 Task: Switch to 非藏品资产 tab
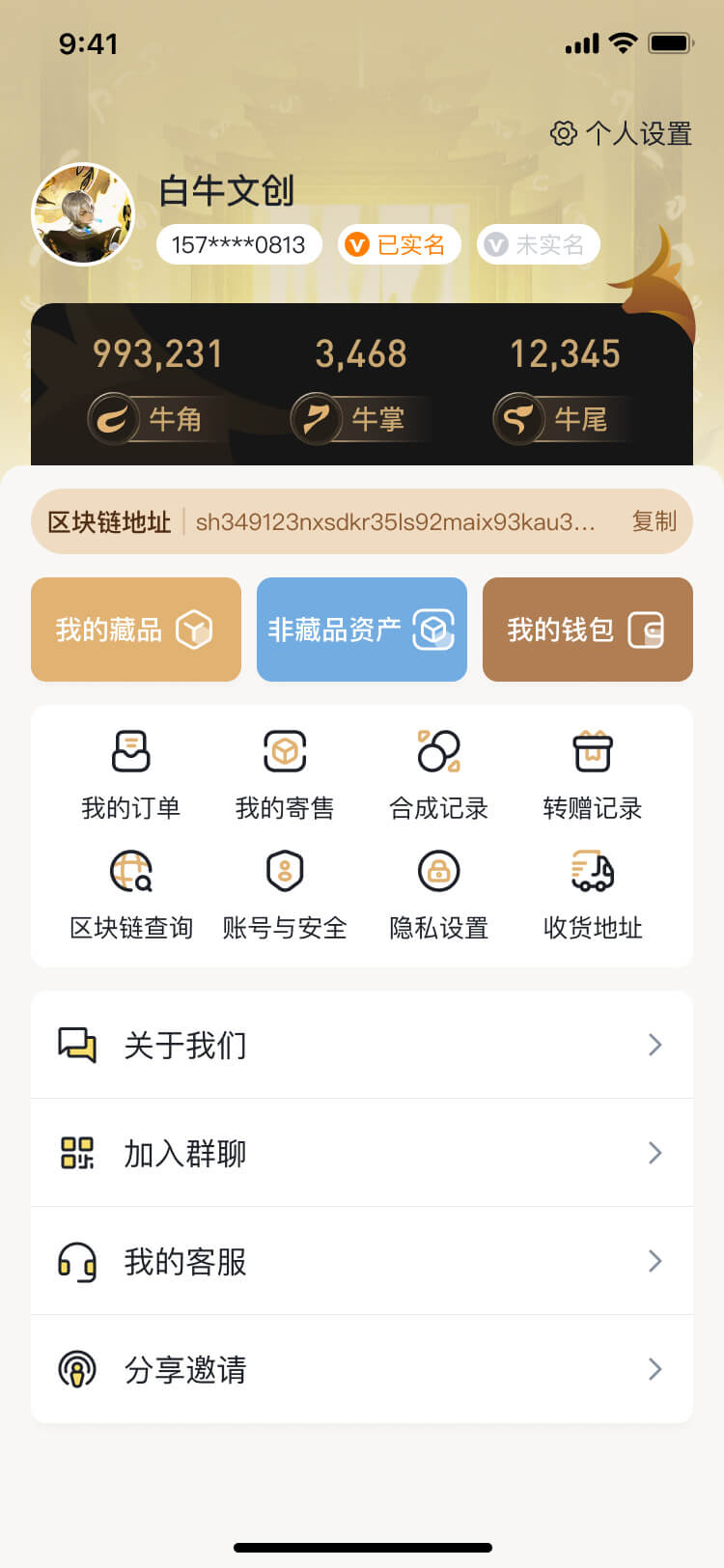(361, 630)
